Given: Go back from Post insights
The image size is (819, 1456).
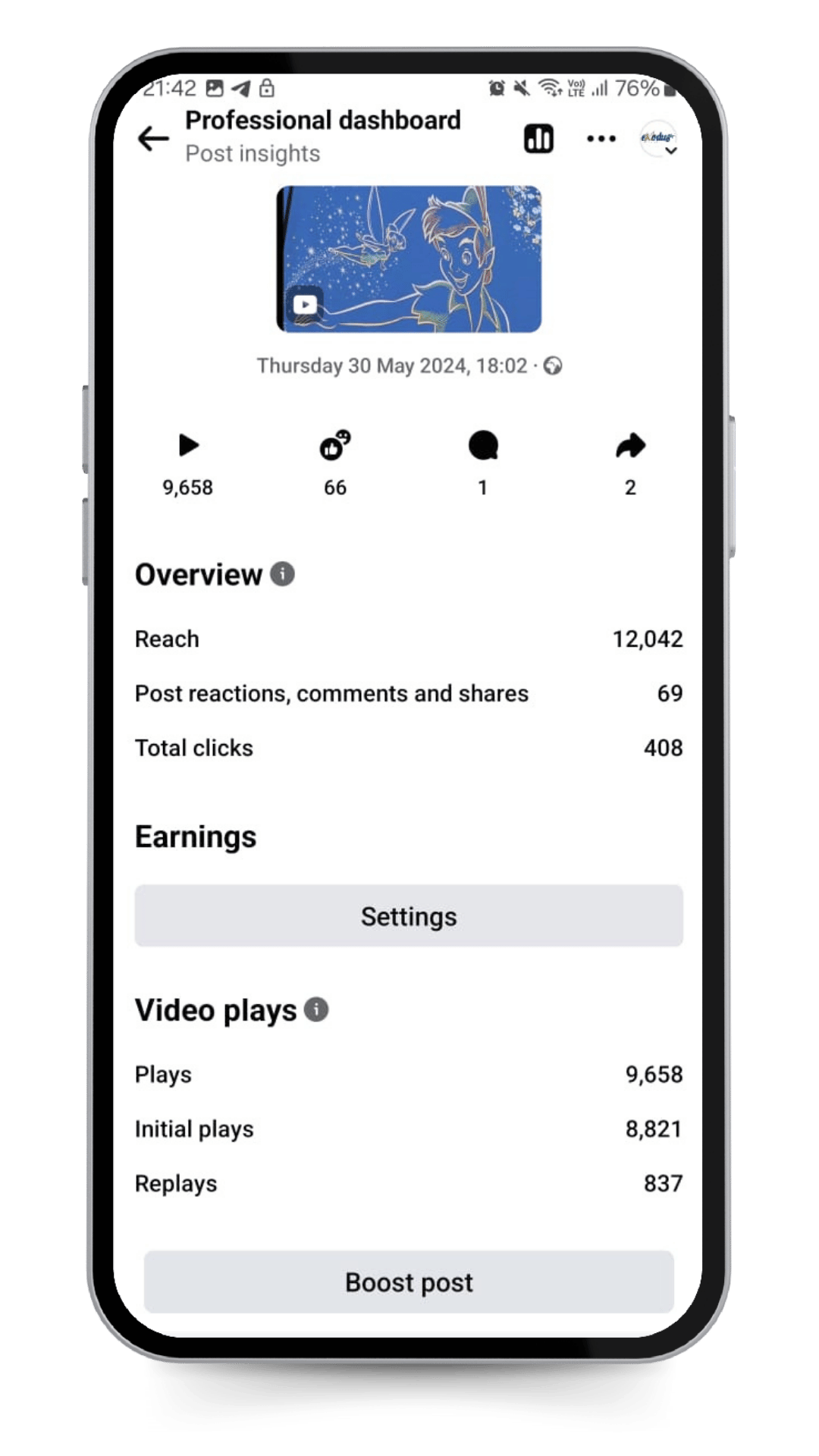Looking at the screenshot, I should click(x=153, y=139).
